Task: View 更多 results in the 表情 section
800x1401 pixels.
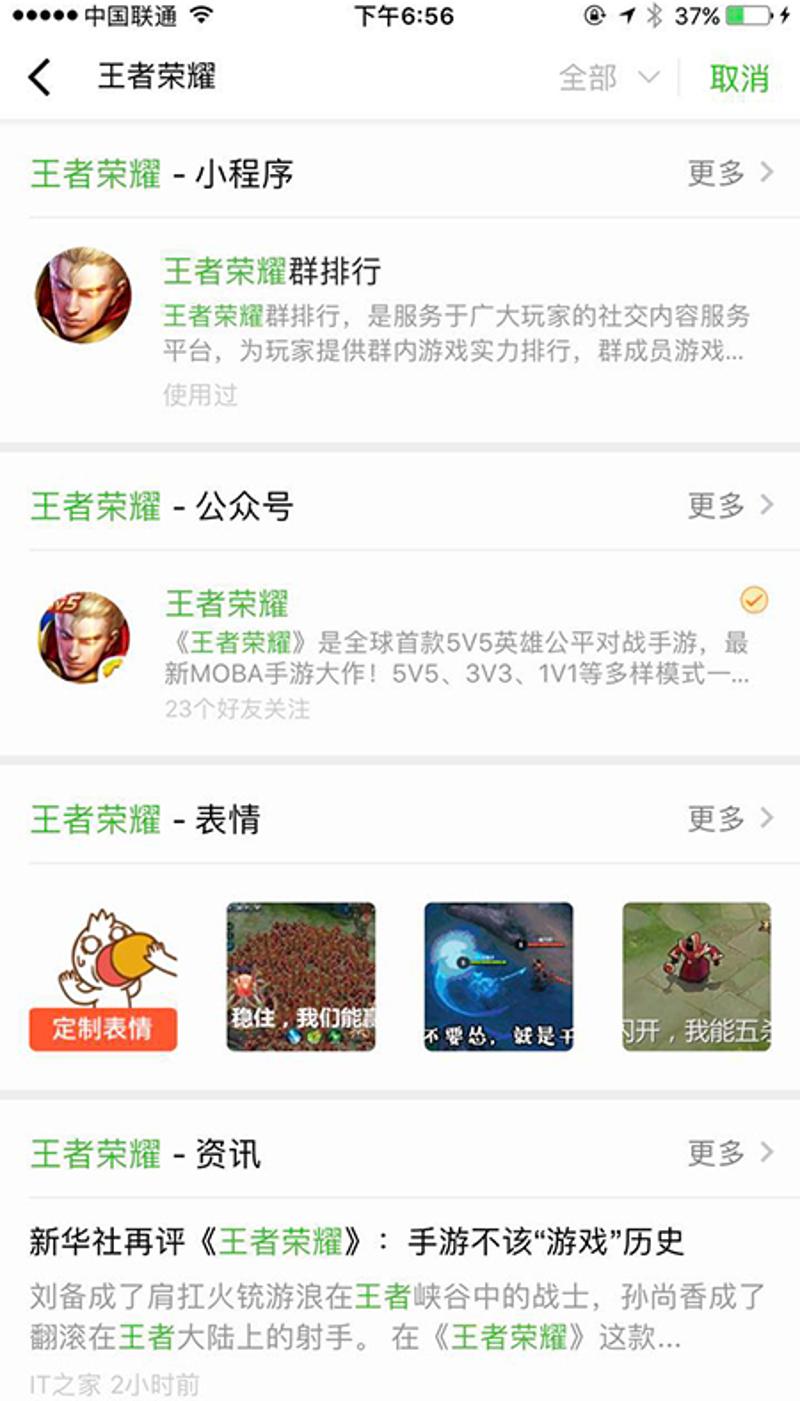Action: [x=731, y=818]
